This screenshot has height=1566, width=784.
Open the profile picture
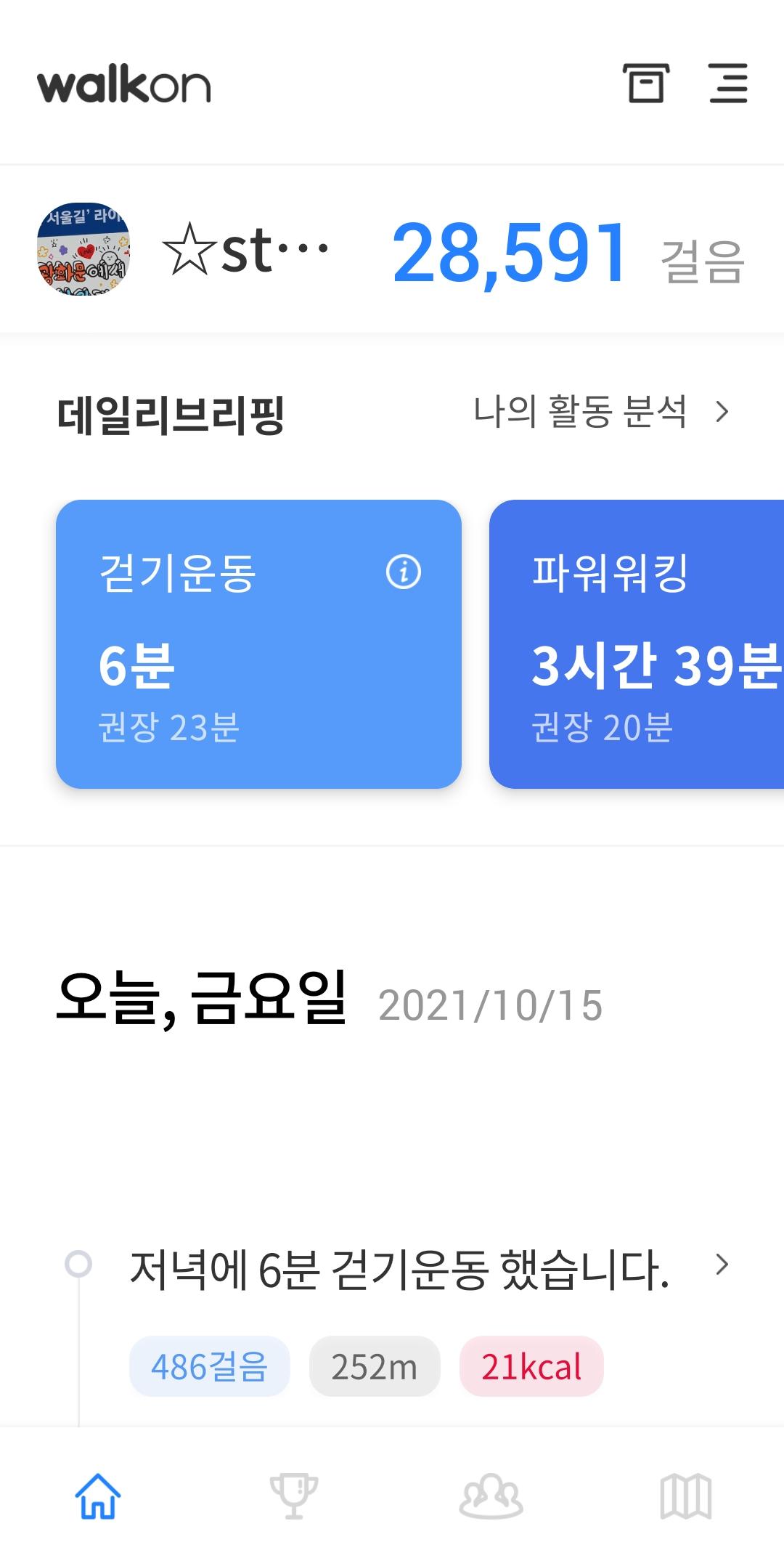click(x=83, y=249)
